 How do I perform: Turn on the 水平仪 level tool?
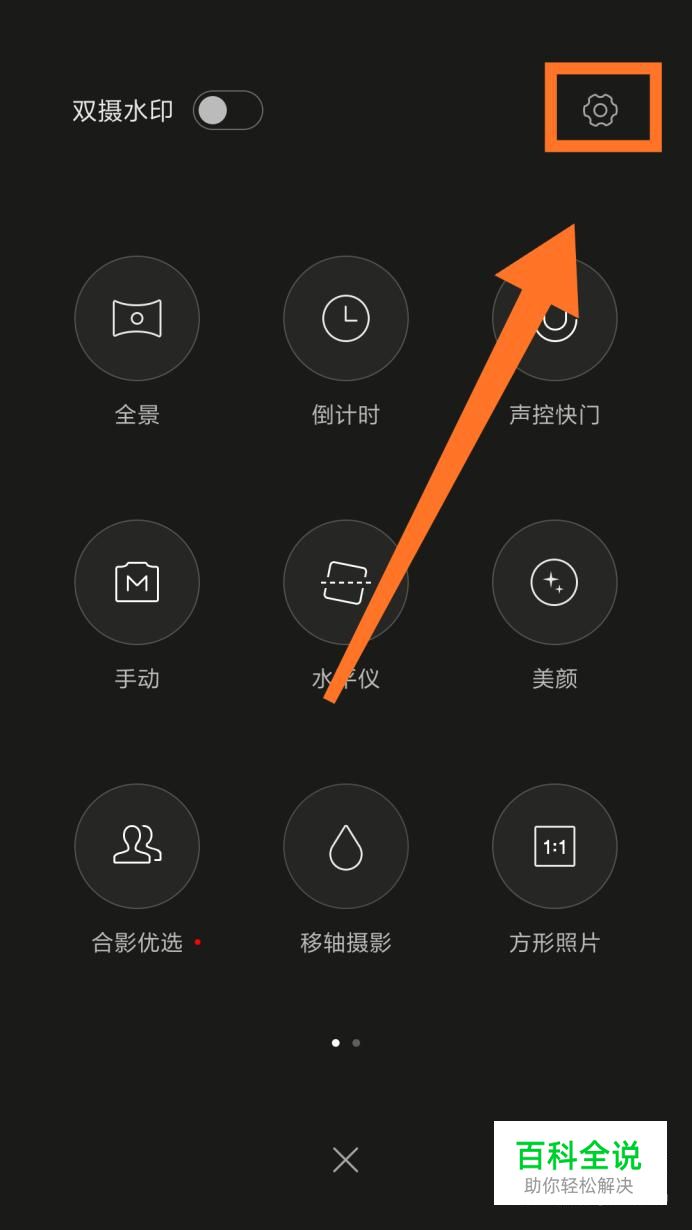[346, 582]
